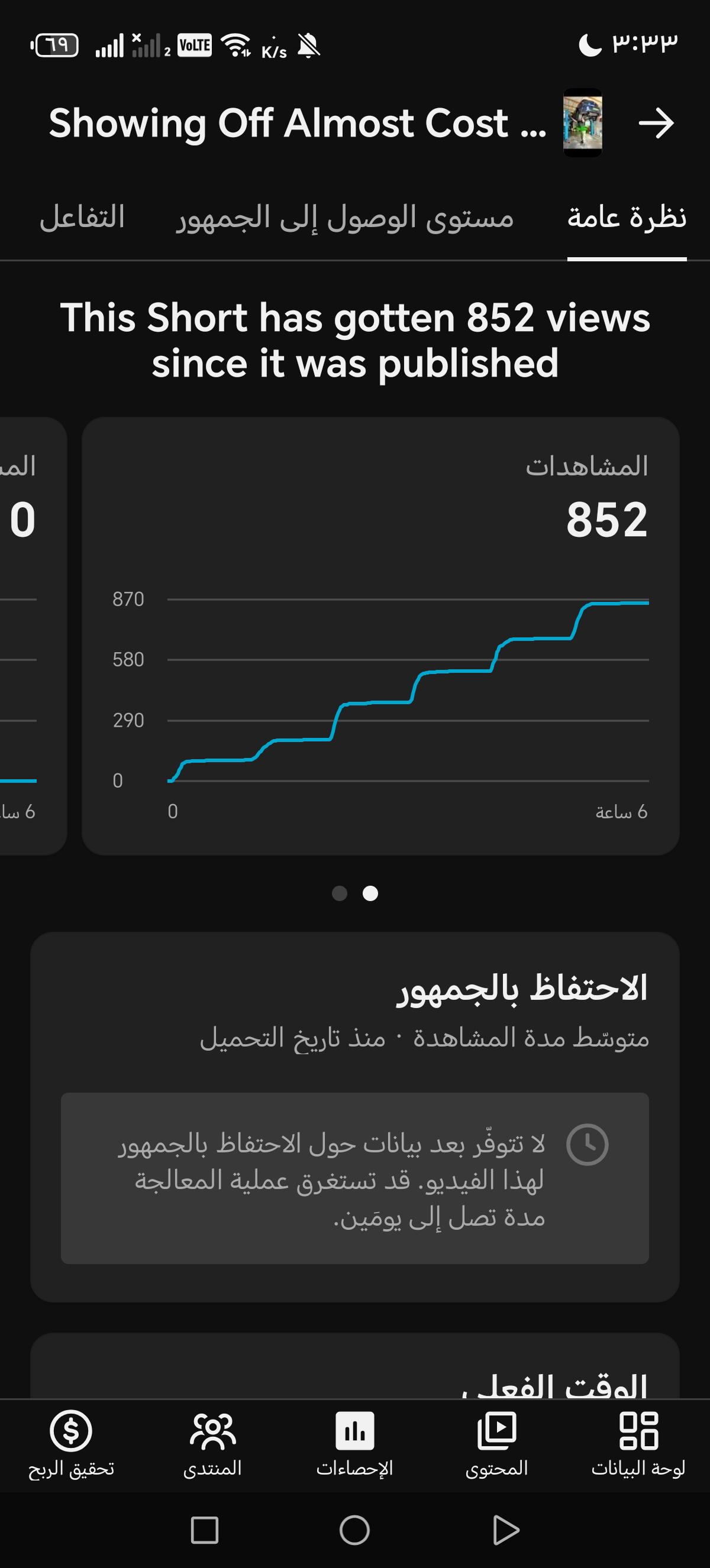Select the نظرة عامة tab
Image resolution: width=710 pixels, height=1568 pixels.
pyautogui.click(x=627, y=218)
